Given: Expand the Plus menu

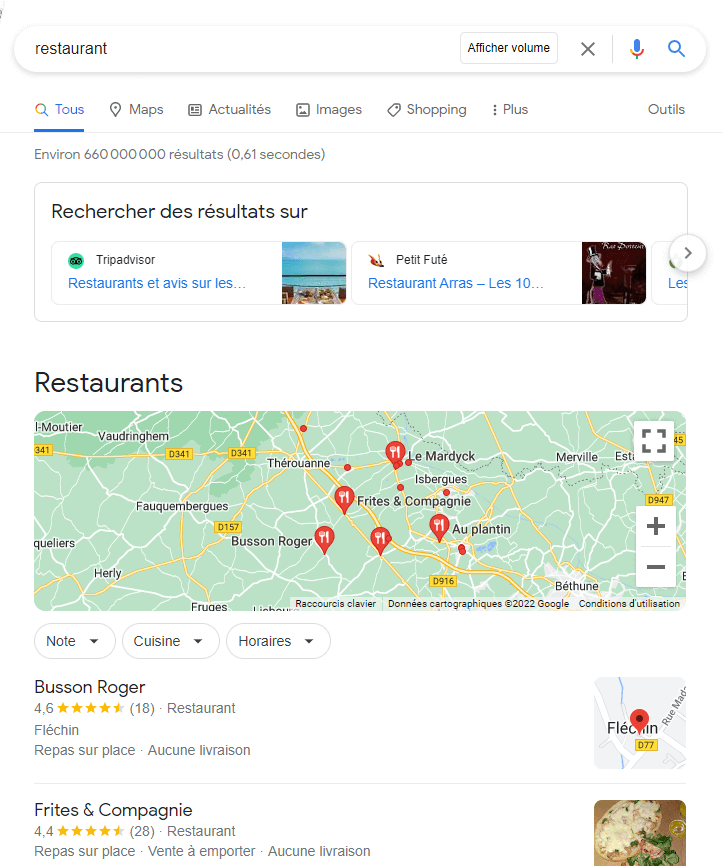Looking at the screenshot, I should [x=510, y=110].
